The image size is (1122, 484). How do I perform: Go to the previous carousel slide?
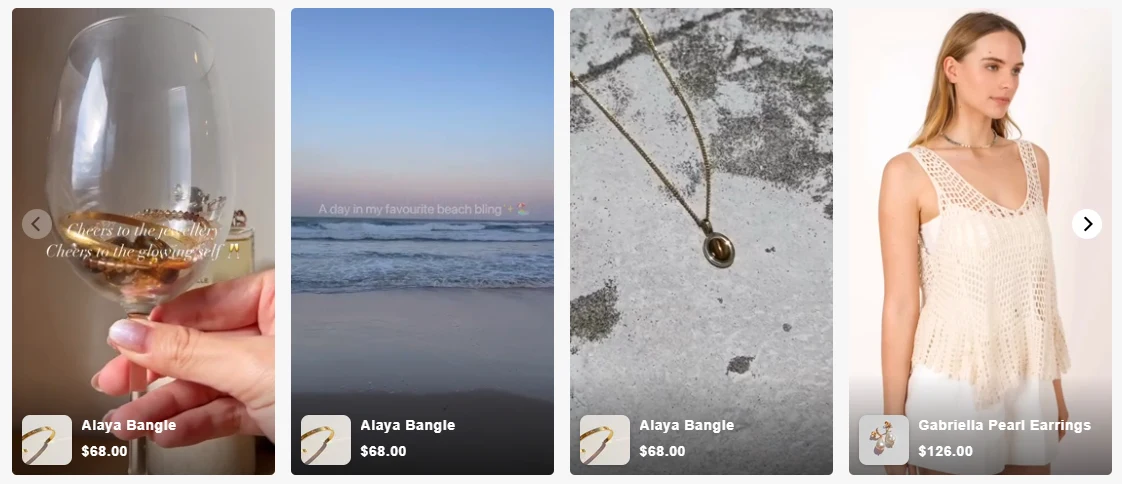pyautogui.click(x=37, y=224)
